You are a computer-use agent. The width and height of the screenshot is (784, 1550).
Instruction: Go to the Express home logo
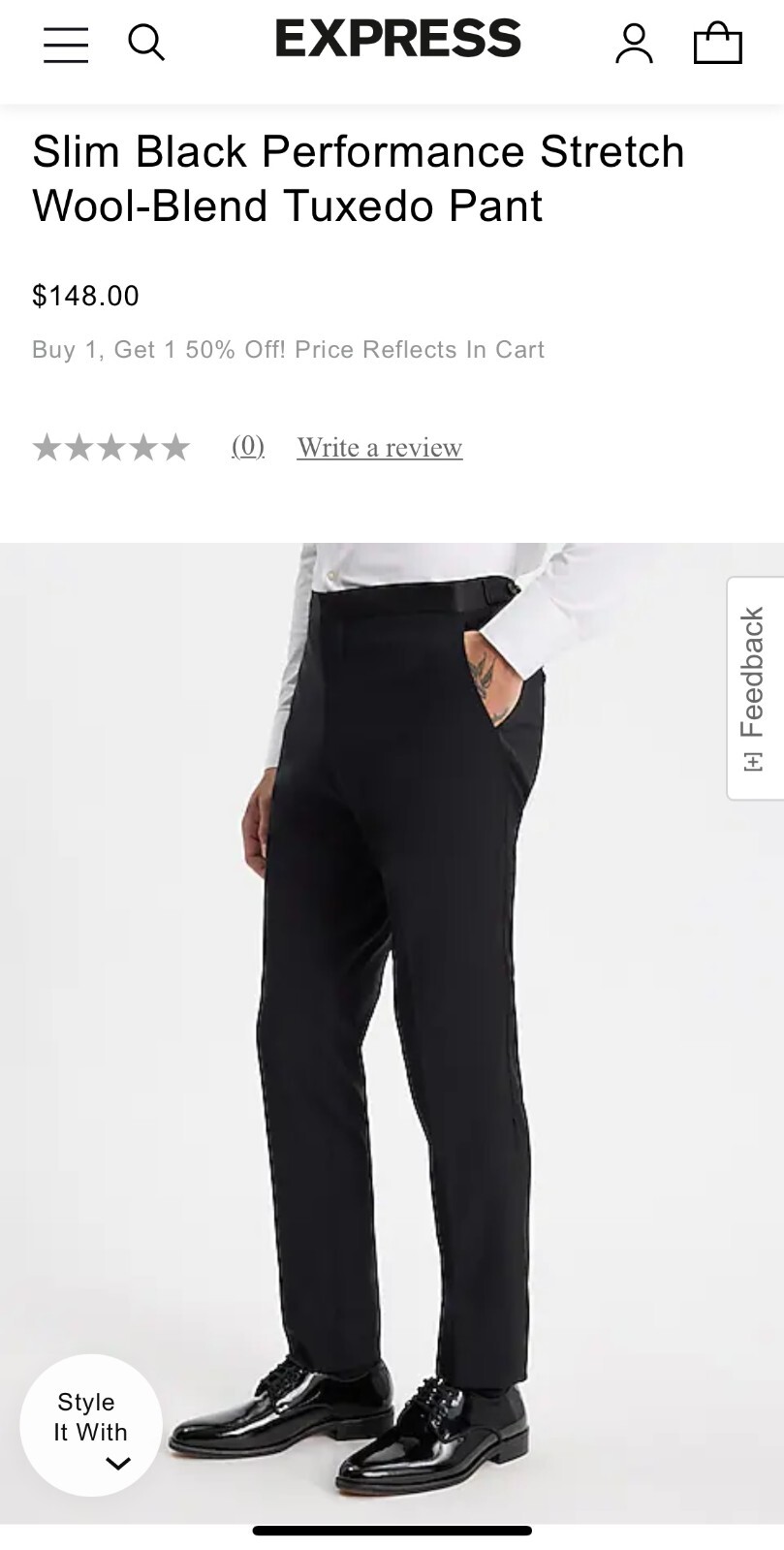click(397, 39)
